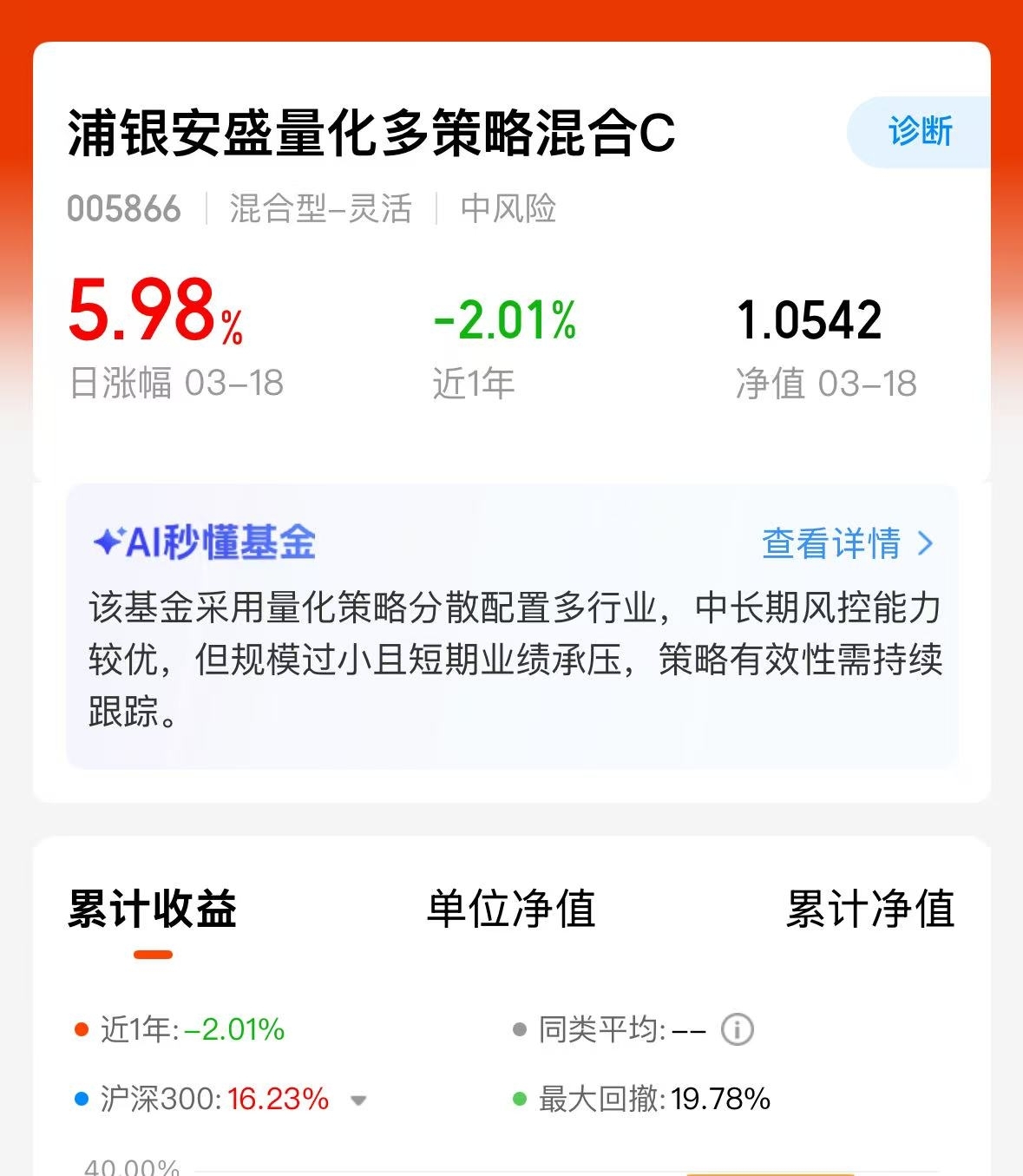
Task: Tap the info icon beside 同类平均
Action: (x=738, y=1030)
